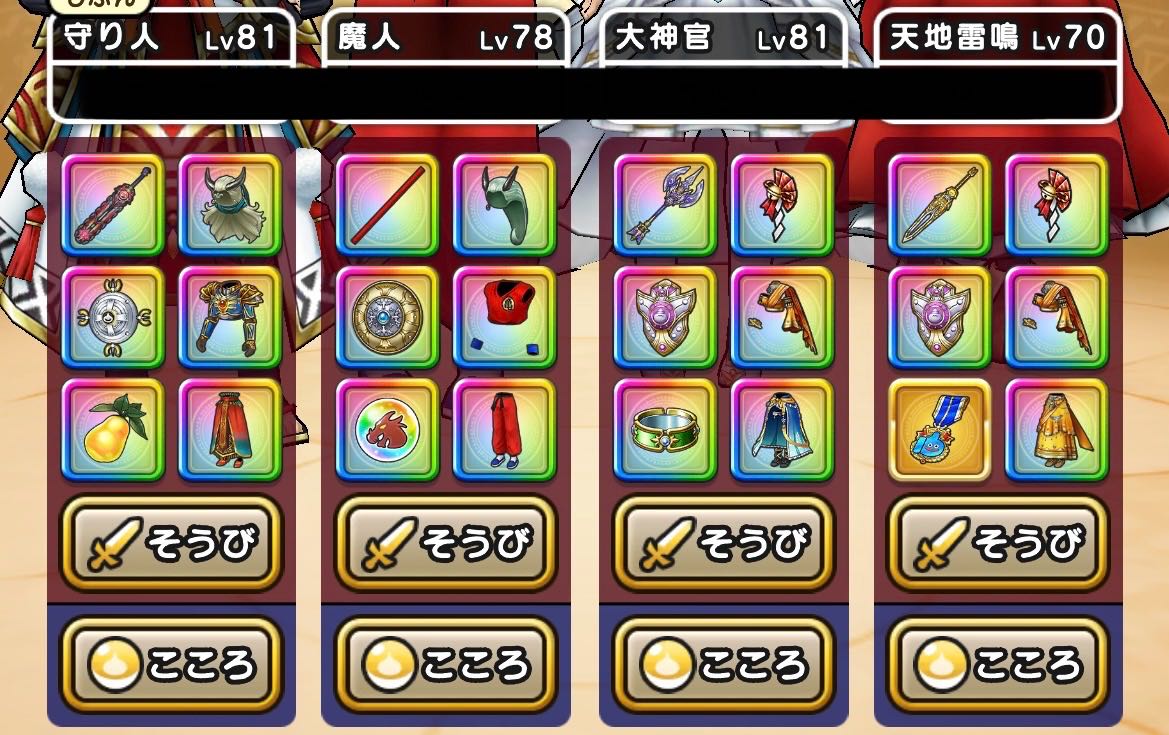Select 大神官's purple axe weapon
The image size is (1169, 735).
pos(665,205)
